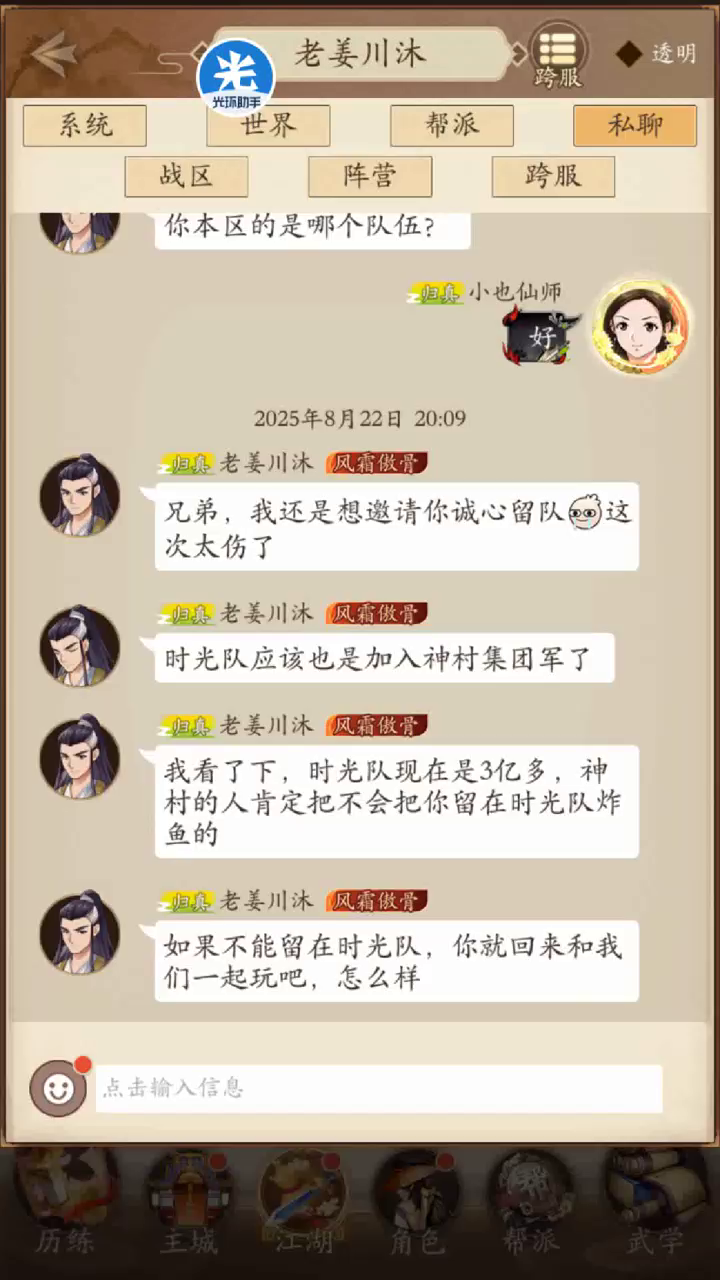Screen dimensions: 720x1280
Task: Open 小也仙师's avatar profile
Action: [641, 327]
